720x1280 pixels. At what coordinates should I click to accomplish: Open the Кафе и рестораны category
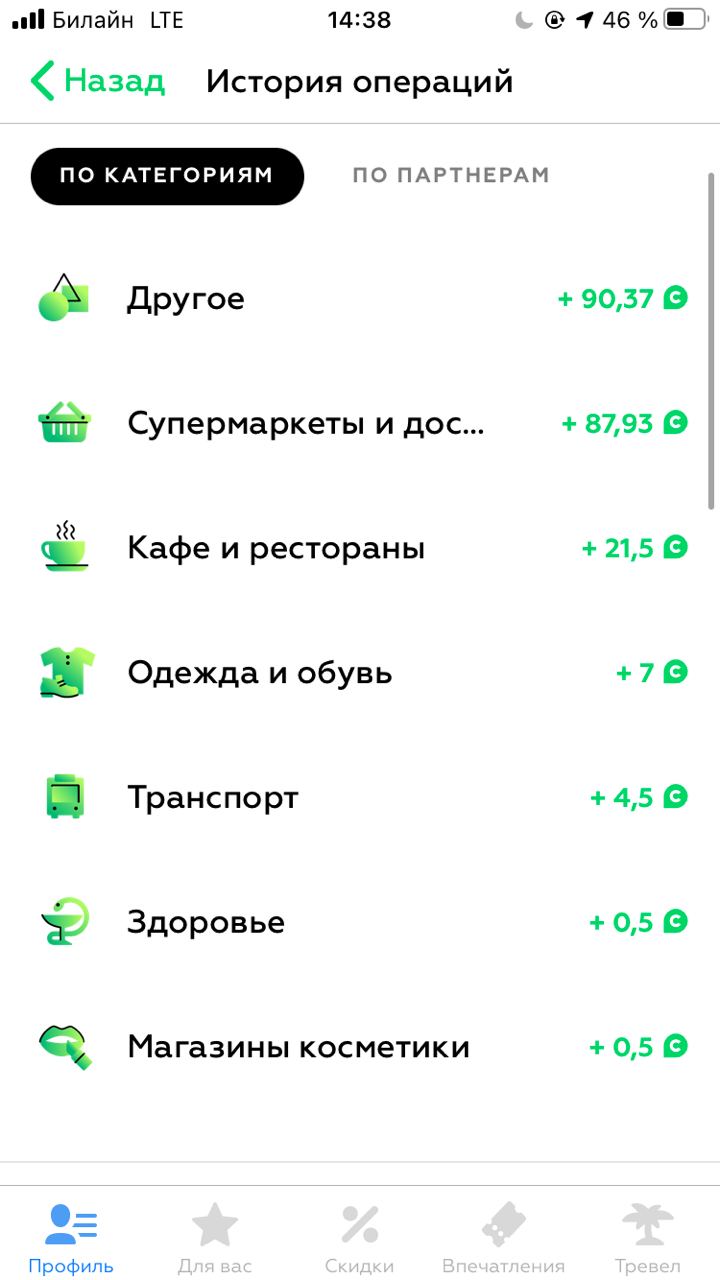tap(360, 548)
